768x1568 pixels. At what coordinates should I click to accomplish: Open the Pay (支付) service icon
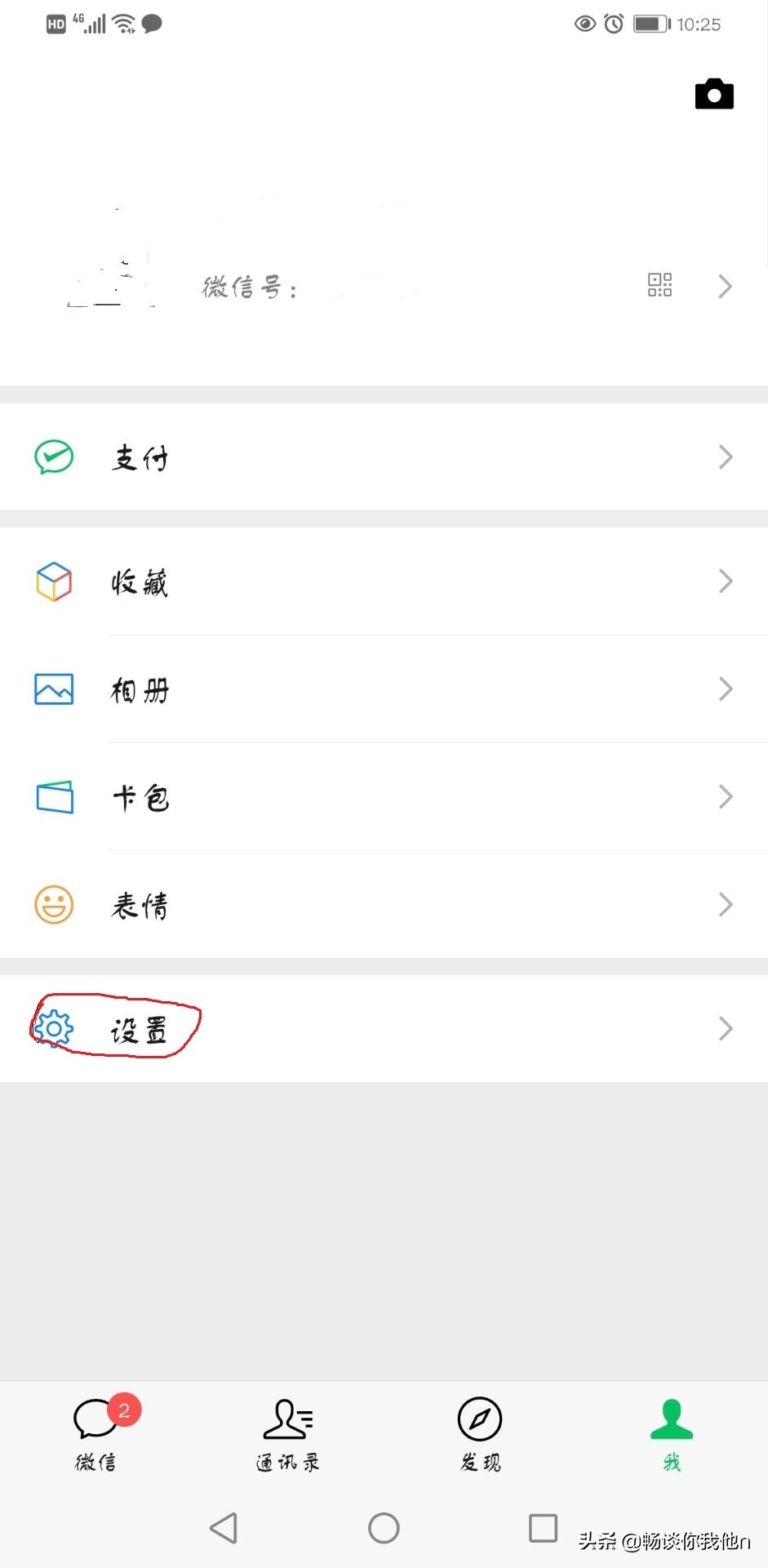pos(53,457)
